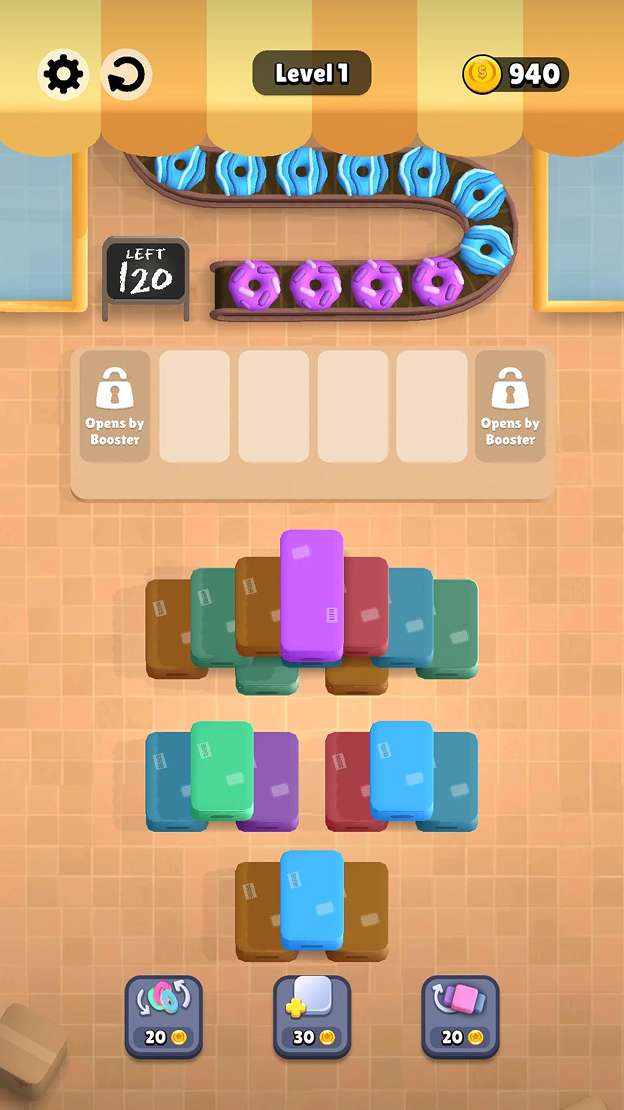Use the donut shuffle booster for 20 coins

164,1016
